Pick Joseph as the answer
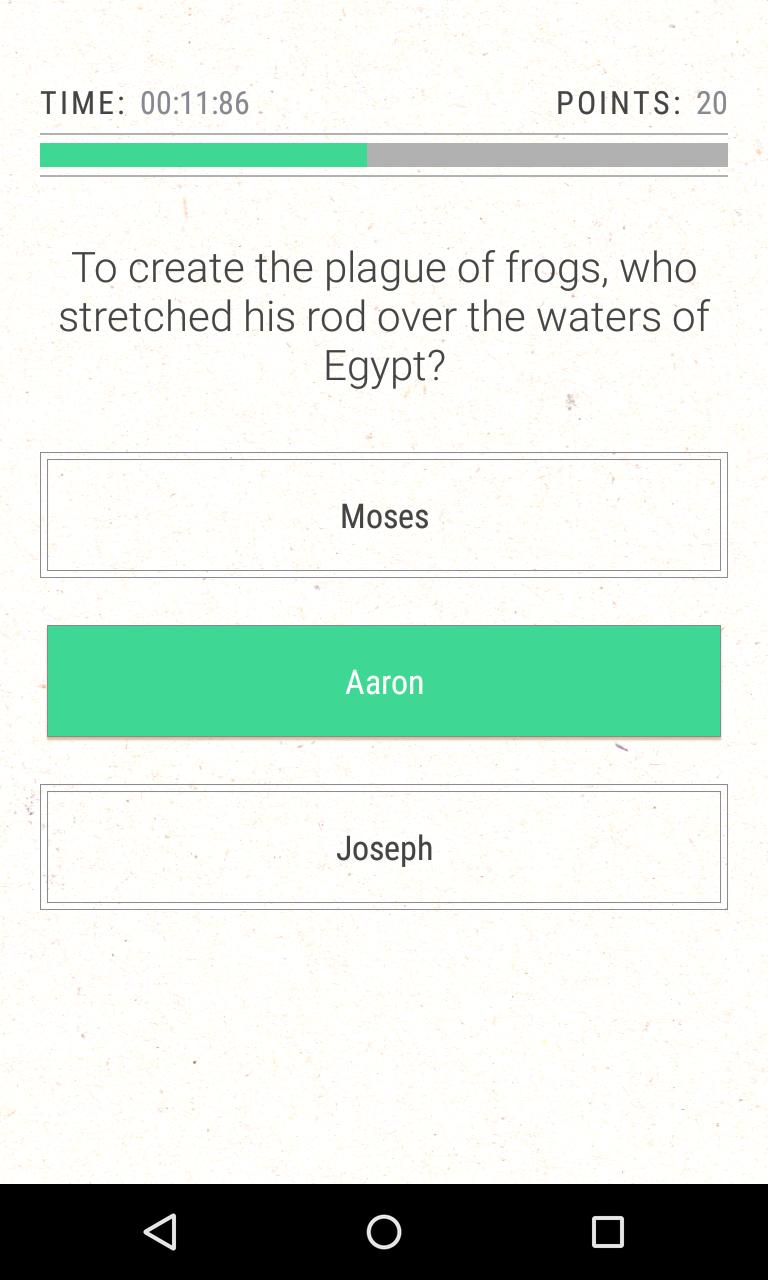Viewport: 768px width, 1280px height. point(384,847)
